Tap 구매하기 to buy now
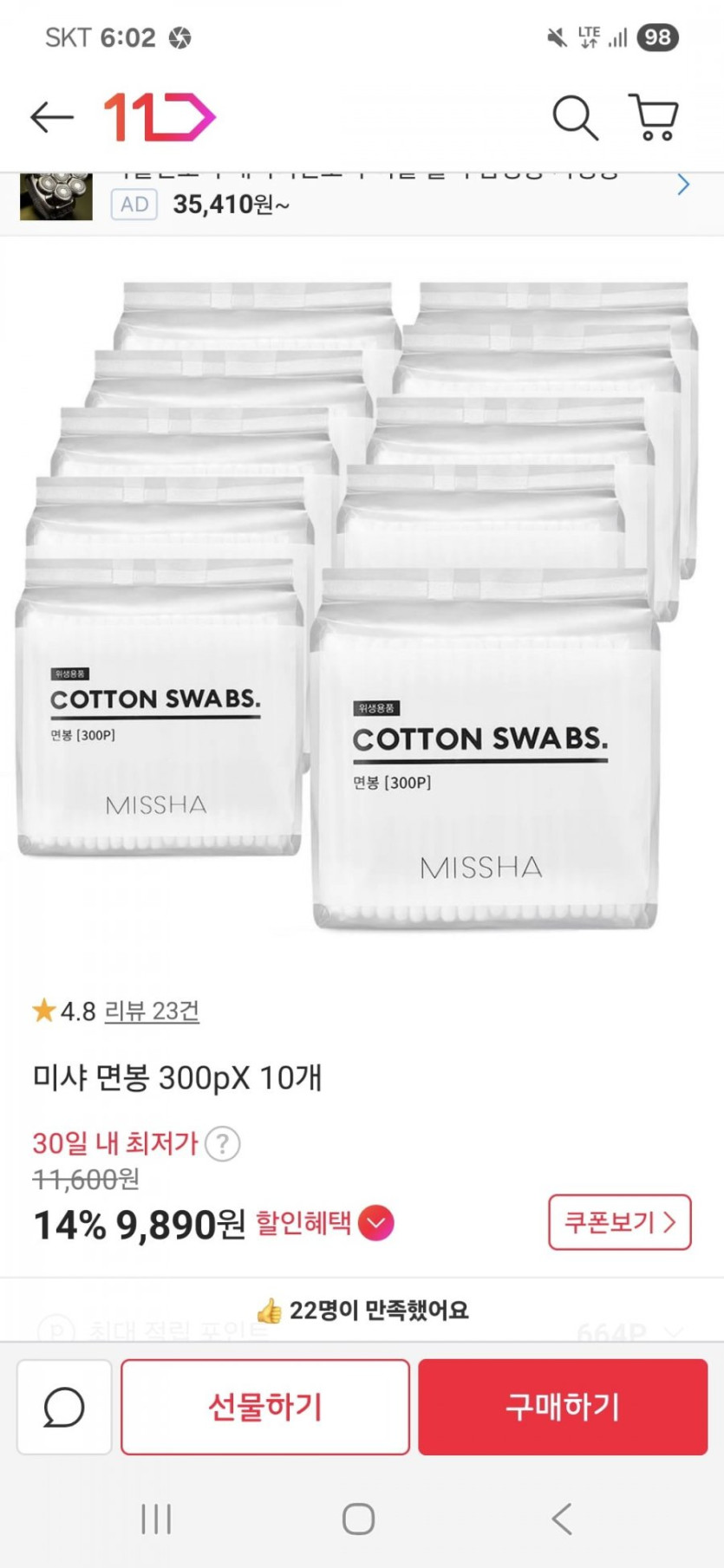724x1568 pixels. tap(563, 1407)
